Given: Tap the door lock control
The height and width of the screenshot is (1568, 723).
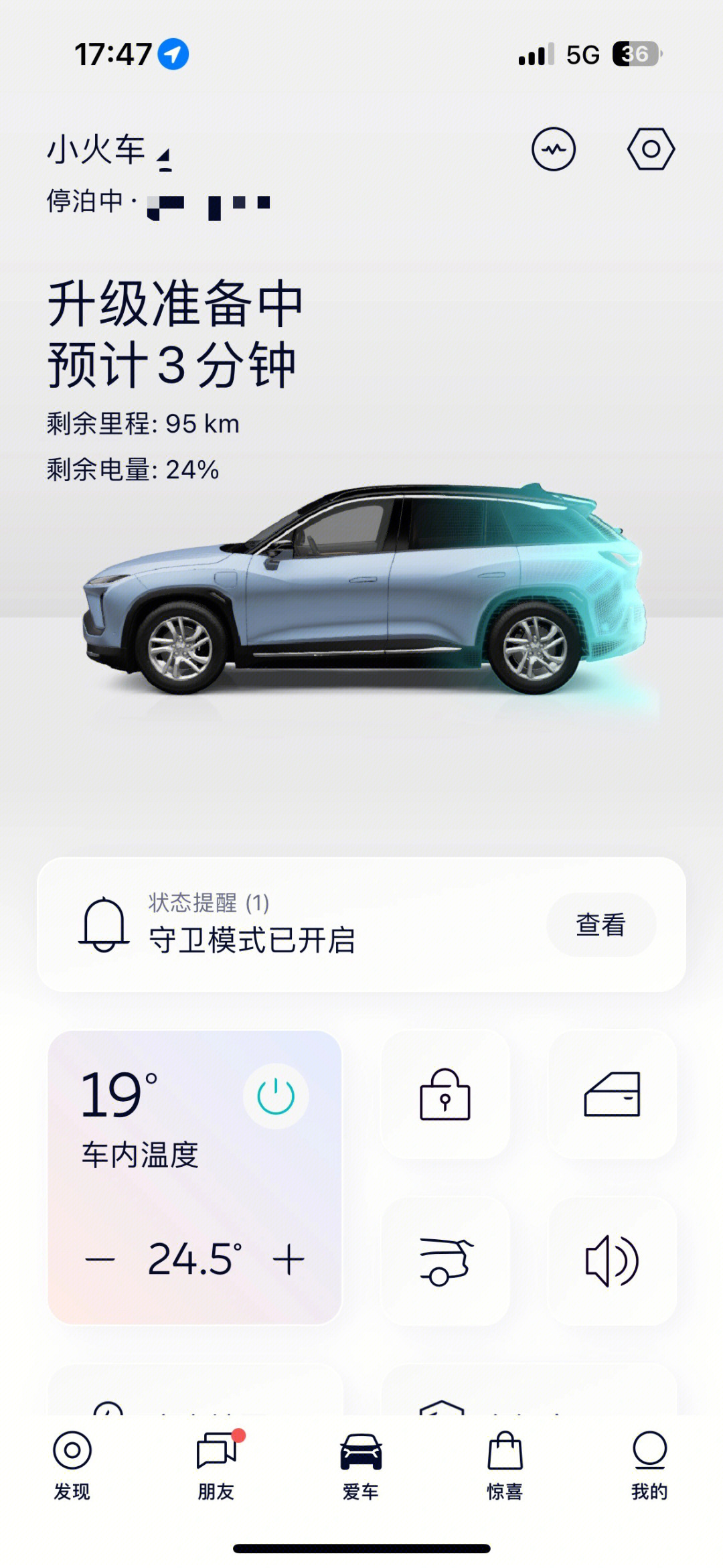Looking at the screenshot, I should [x=445, y=1094].
